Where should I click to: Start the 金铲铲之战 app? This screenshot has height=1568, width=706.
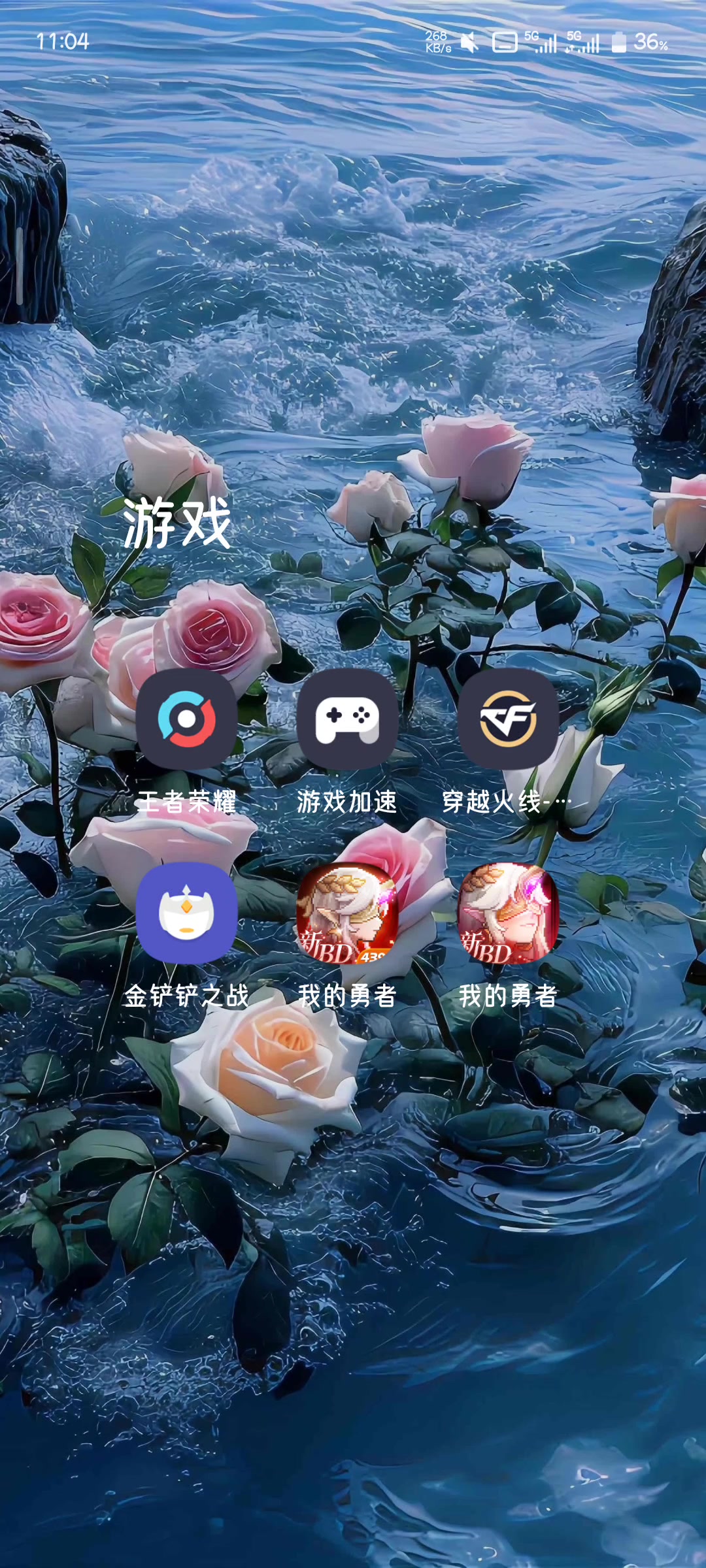[186, 913]
